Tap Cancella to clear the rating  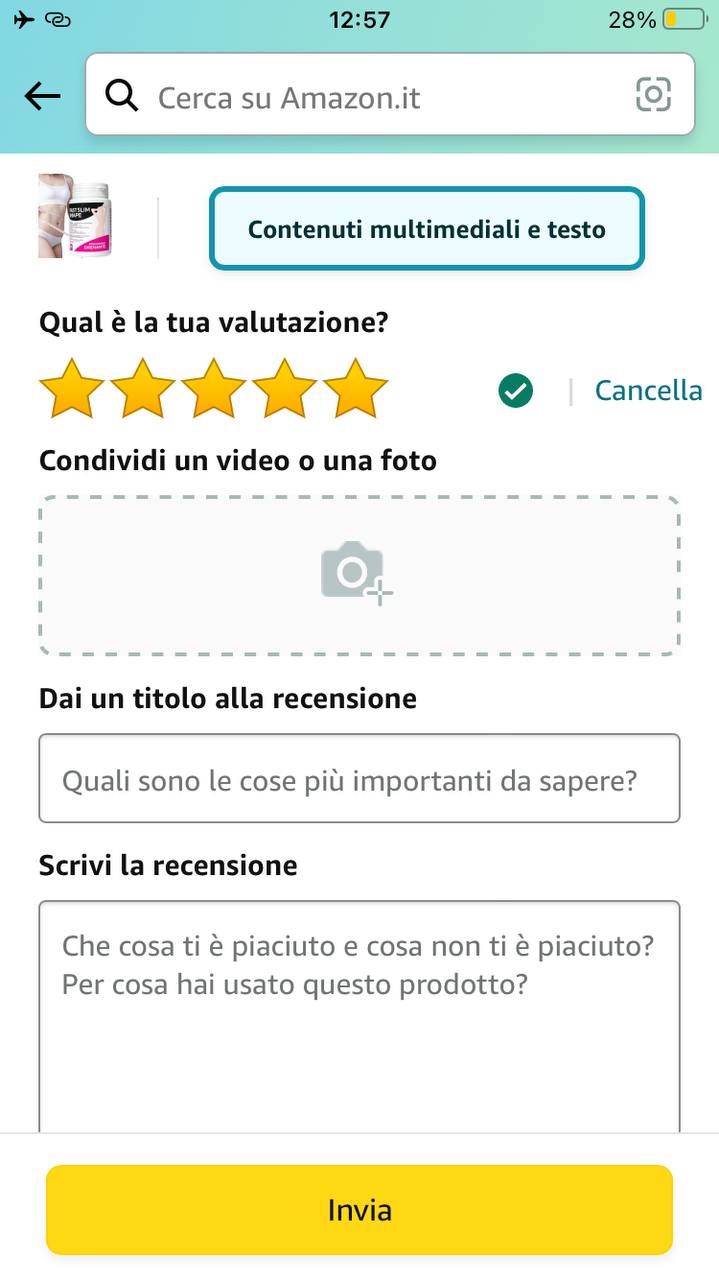pyautogui.click(x=648, y=390)
